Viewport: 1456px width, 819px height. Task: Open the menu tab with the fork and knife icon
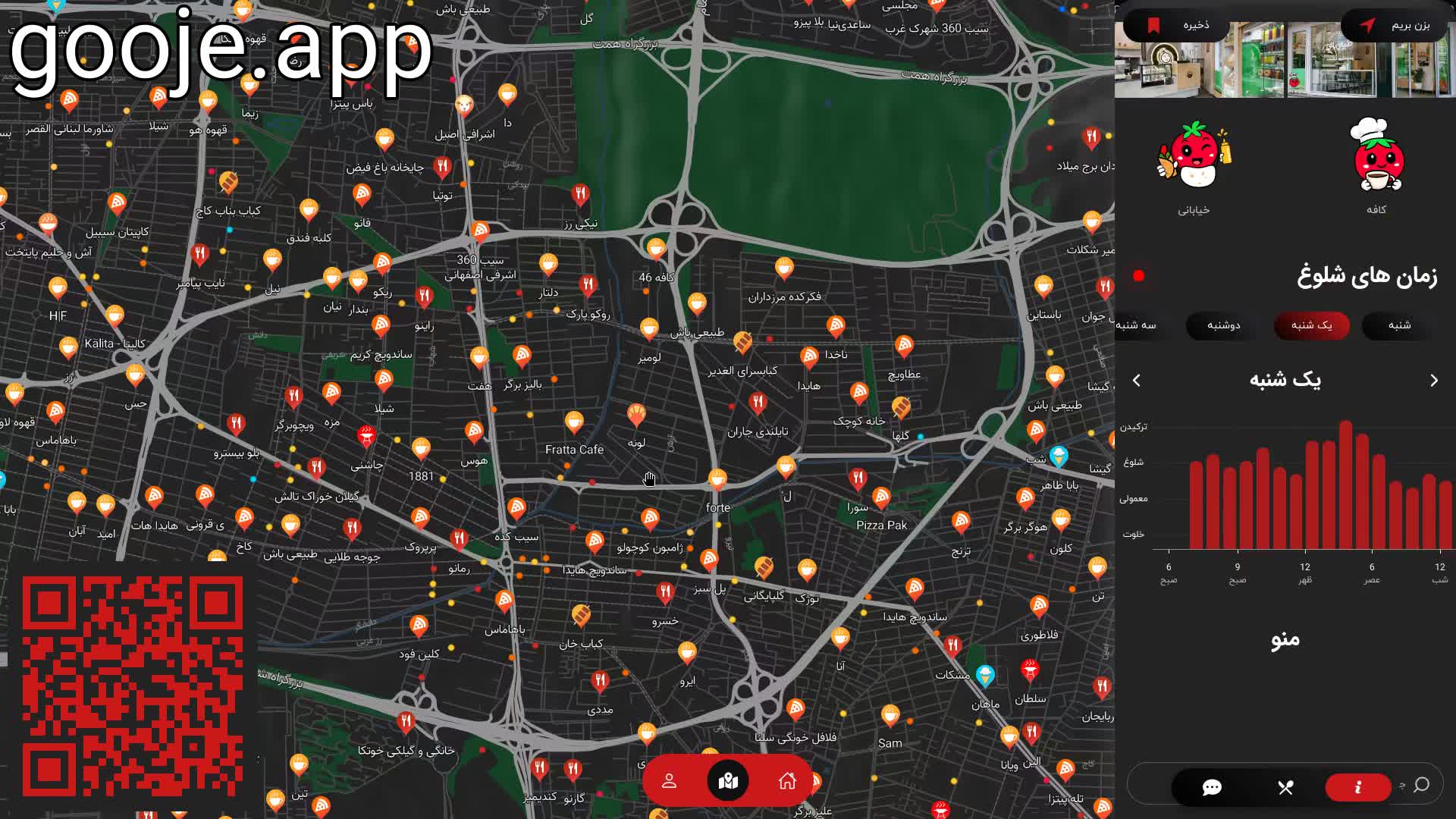coord(1285,787)
